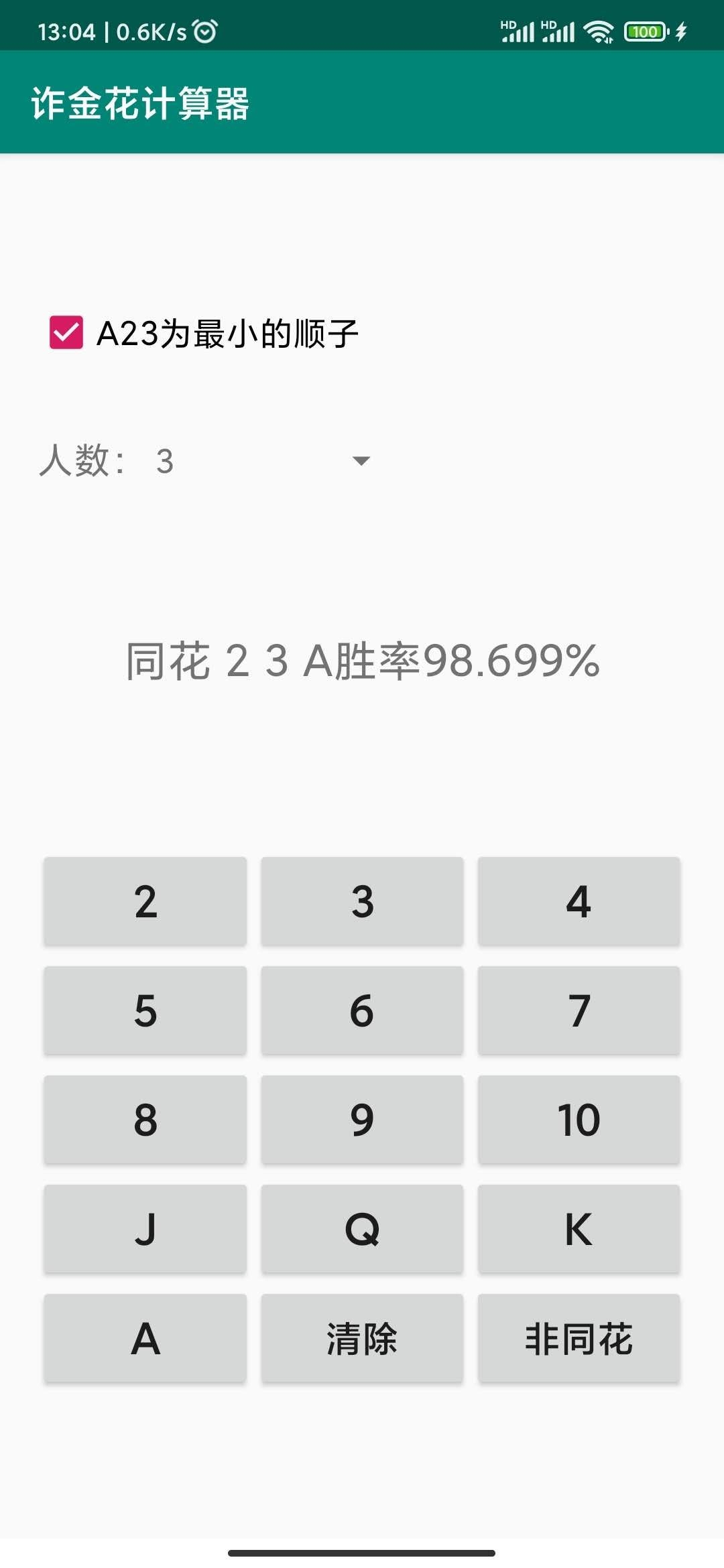Tap the 8 card key
Screen dimensions: 724x1568
pos(145,1120)
